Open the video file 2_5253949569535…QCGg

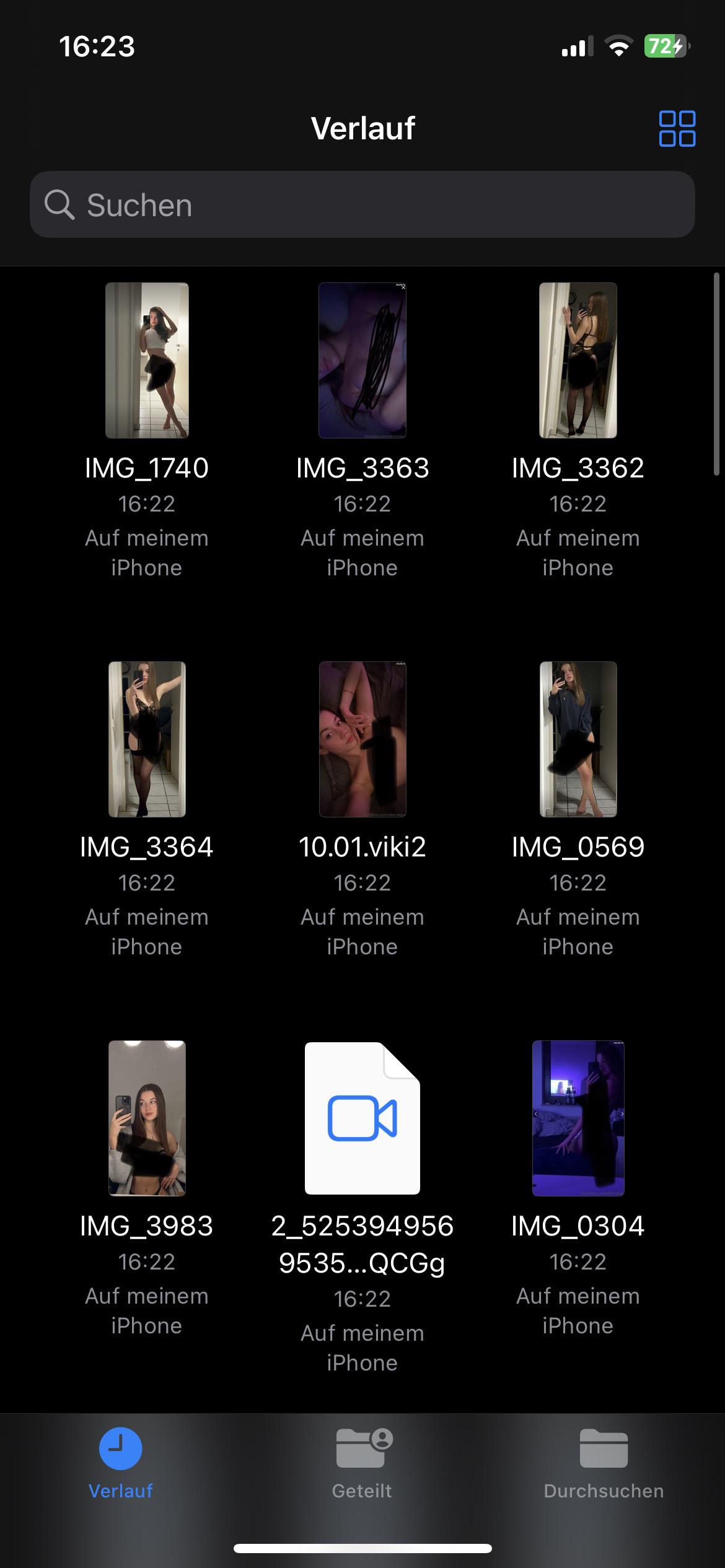(x=362, y=1118)
